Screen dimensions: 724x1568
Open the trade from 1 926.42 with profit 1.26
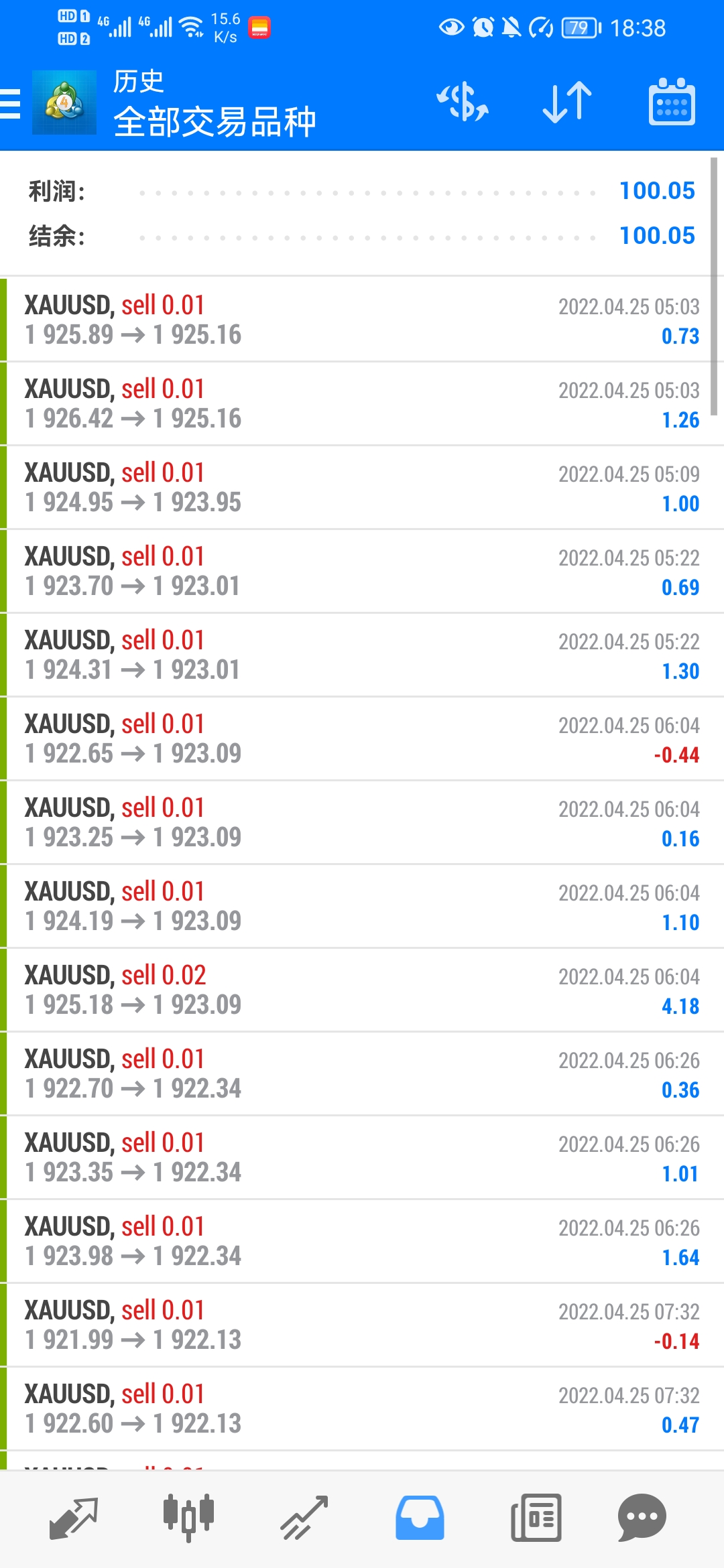[362, 404]
